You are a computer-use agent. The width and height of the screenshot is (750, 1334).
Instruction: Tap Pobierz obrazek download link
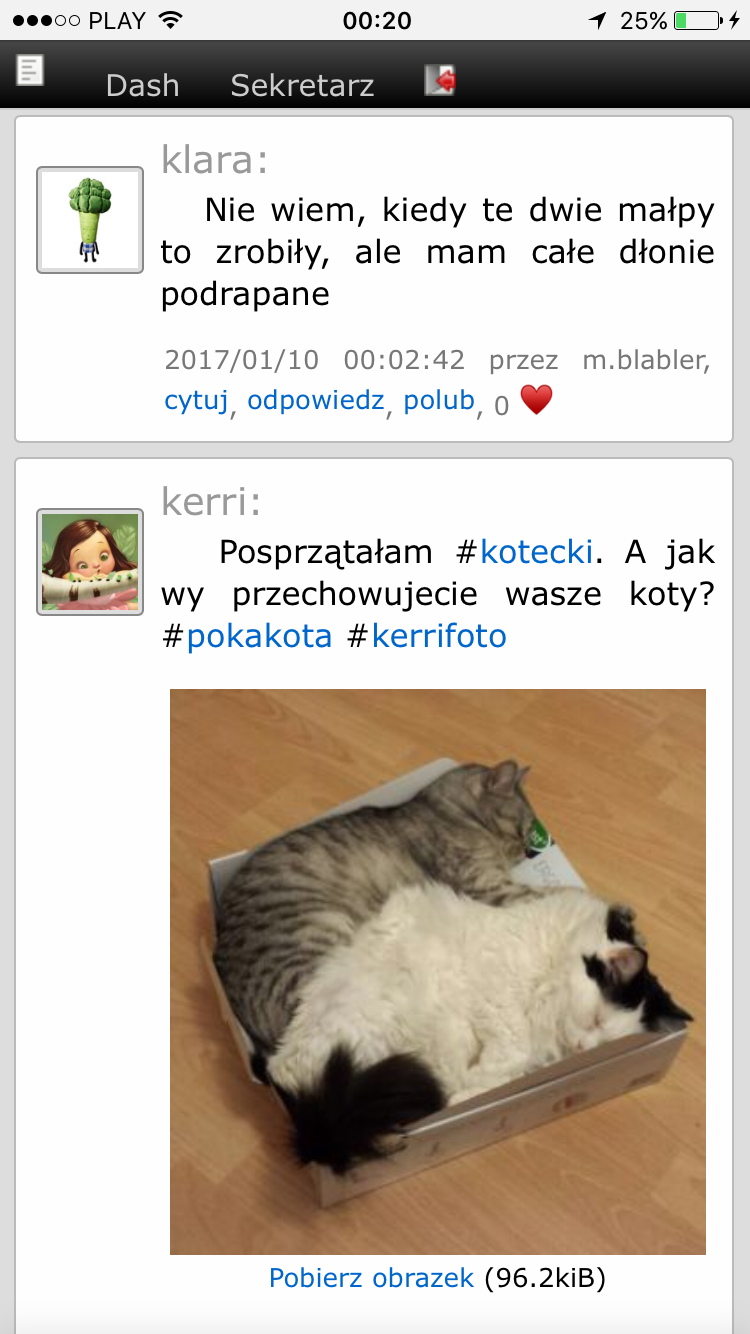(x=371, y=1277)
